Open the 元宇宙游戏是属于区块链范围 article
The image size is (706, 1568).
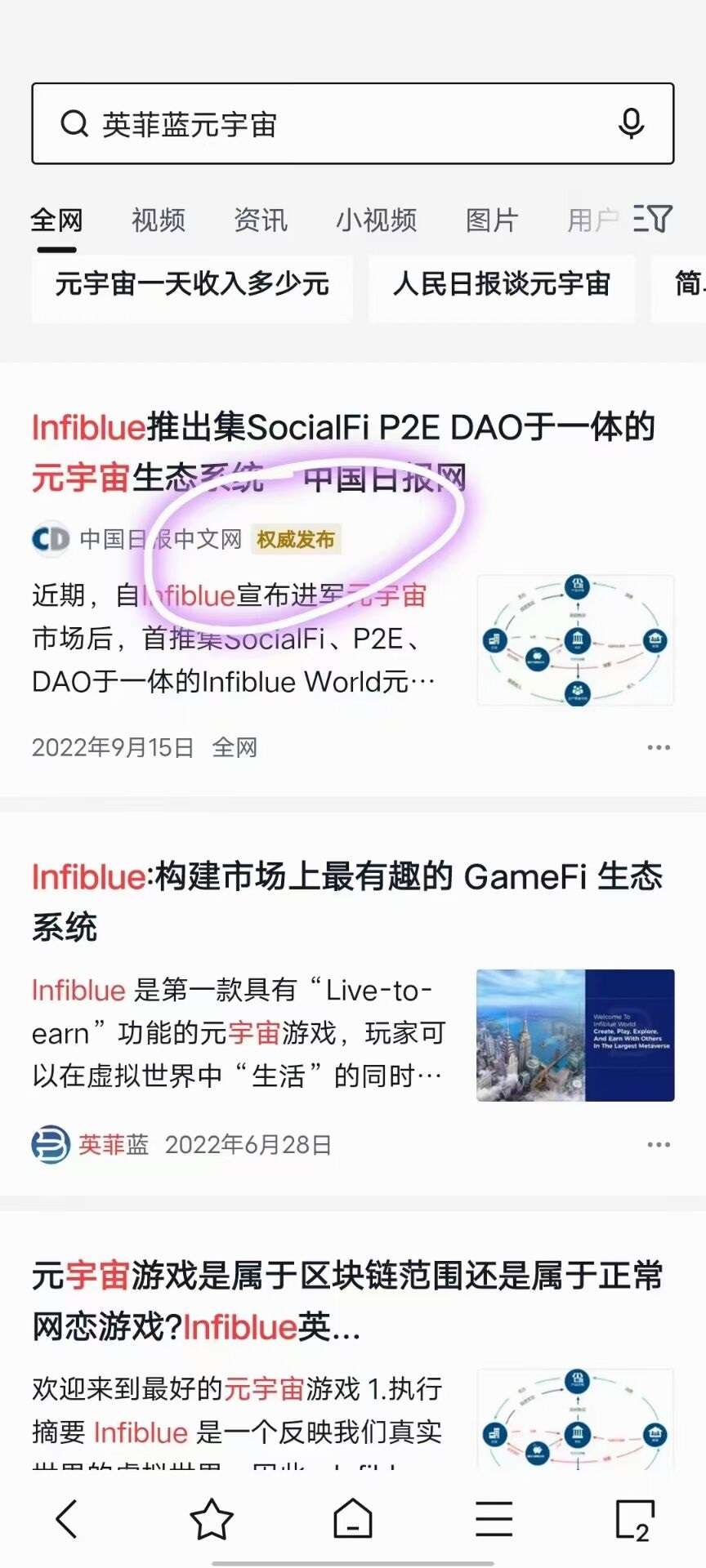coord(346,1300)
